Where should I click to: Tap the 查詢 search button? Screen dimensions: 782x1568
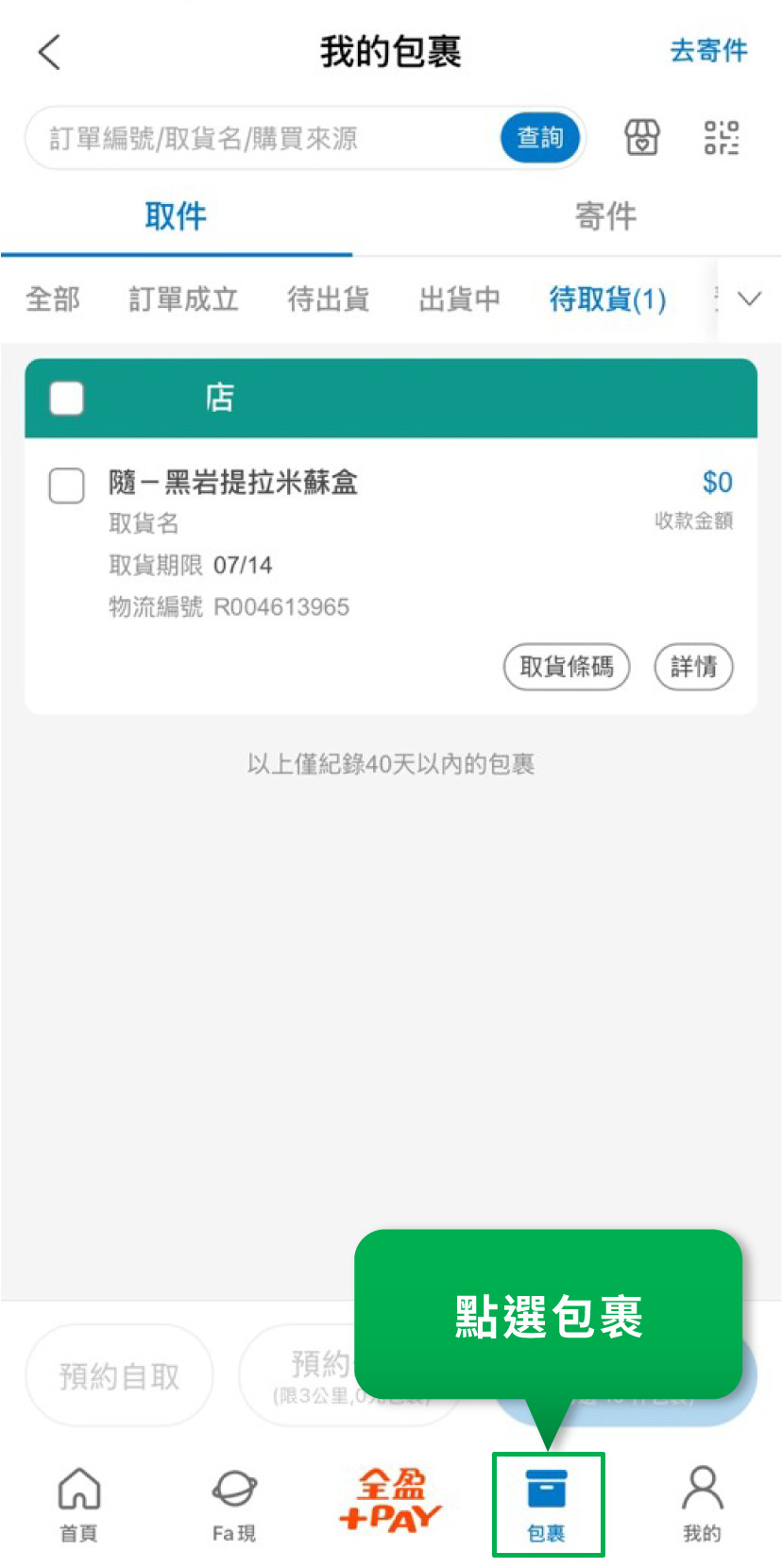(539, 138)
